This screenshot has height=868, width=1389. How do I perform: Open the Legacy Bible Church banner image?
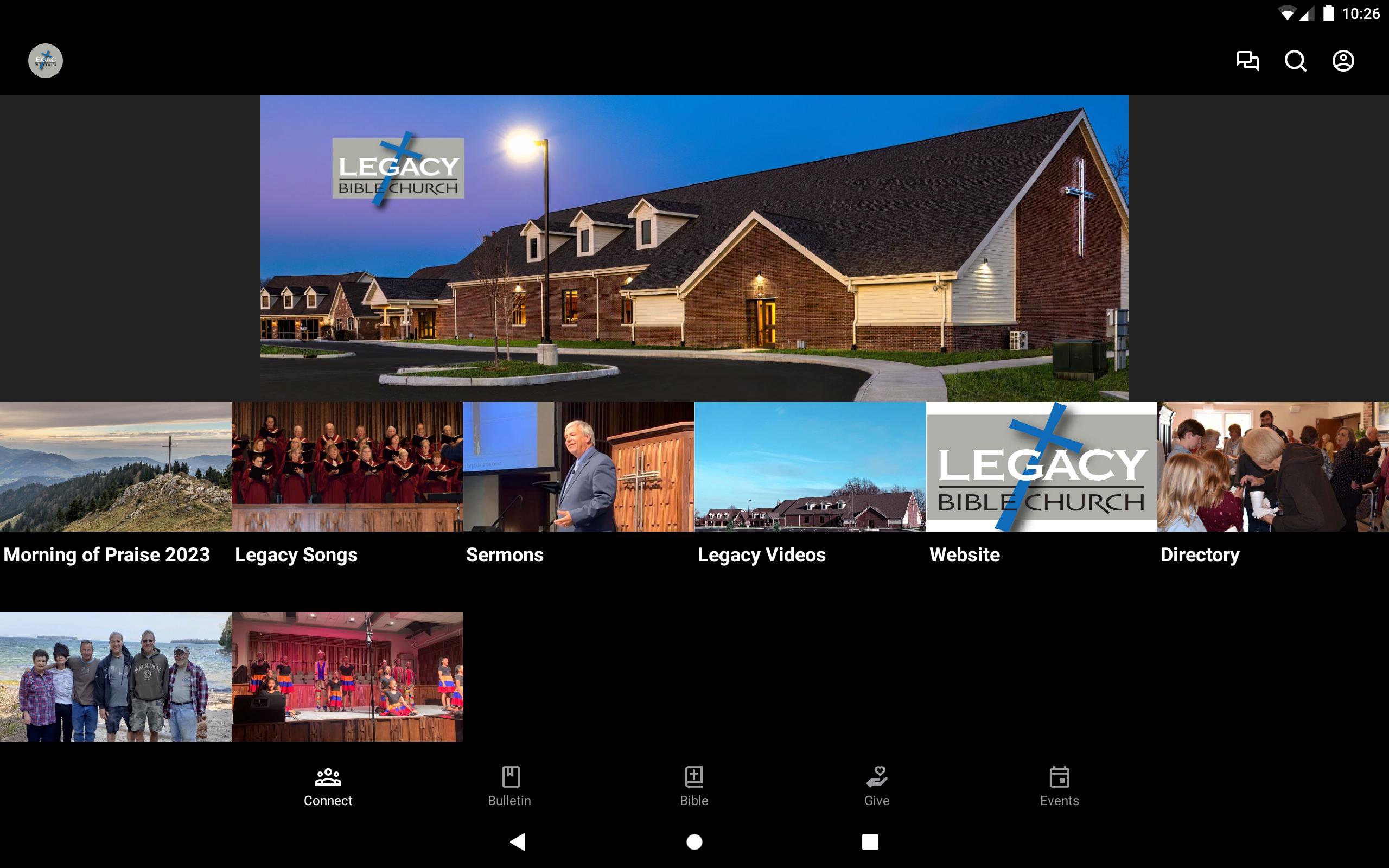pyautogui.click(x=694, y=248)
